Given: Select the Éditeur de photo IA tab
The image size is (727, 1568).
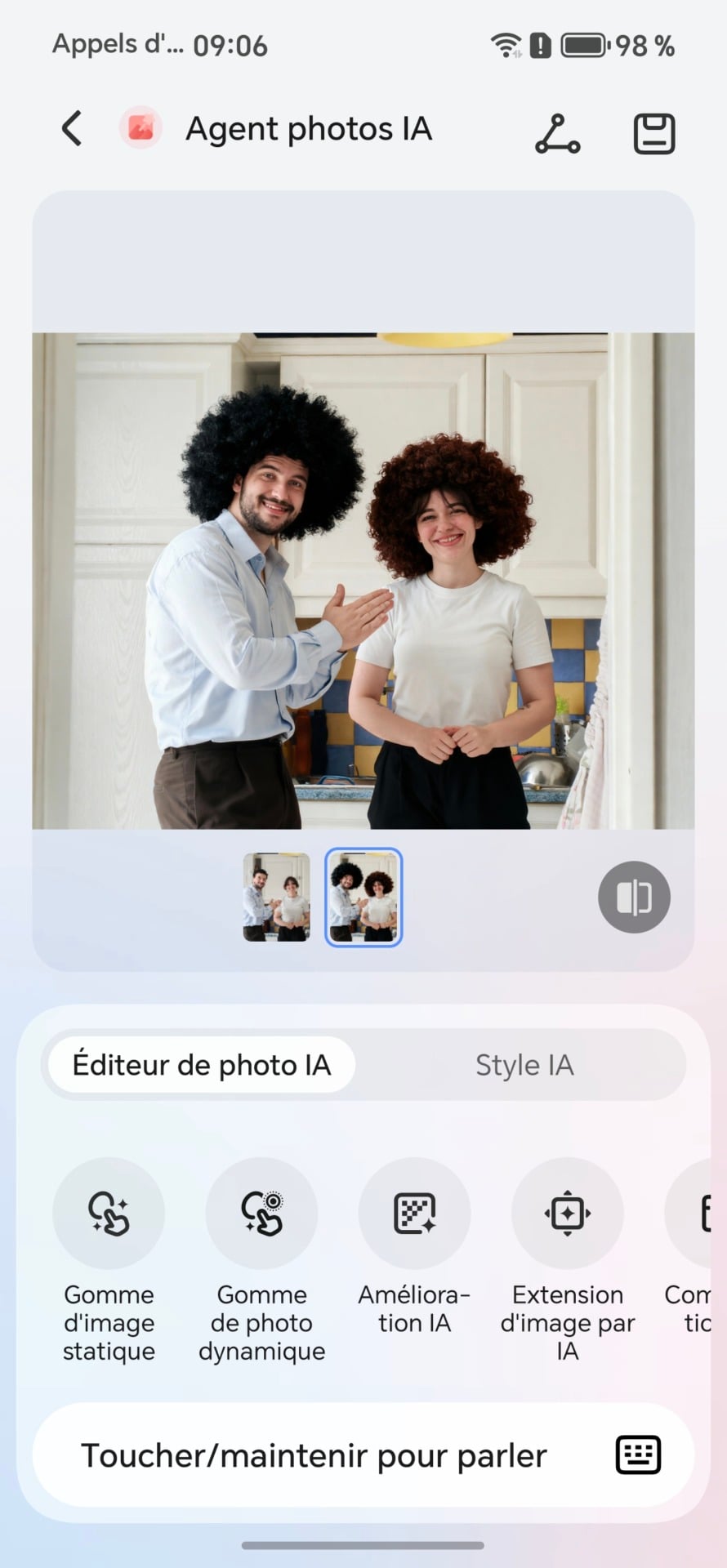Looking at the screenshot, I should (202, 1065).
